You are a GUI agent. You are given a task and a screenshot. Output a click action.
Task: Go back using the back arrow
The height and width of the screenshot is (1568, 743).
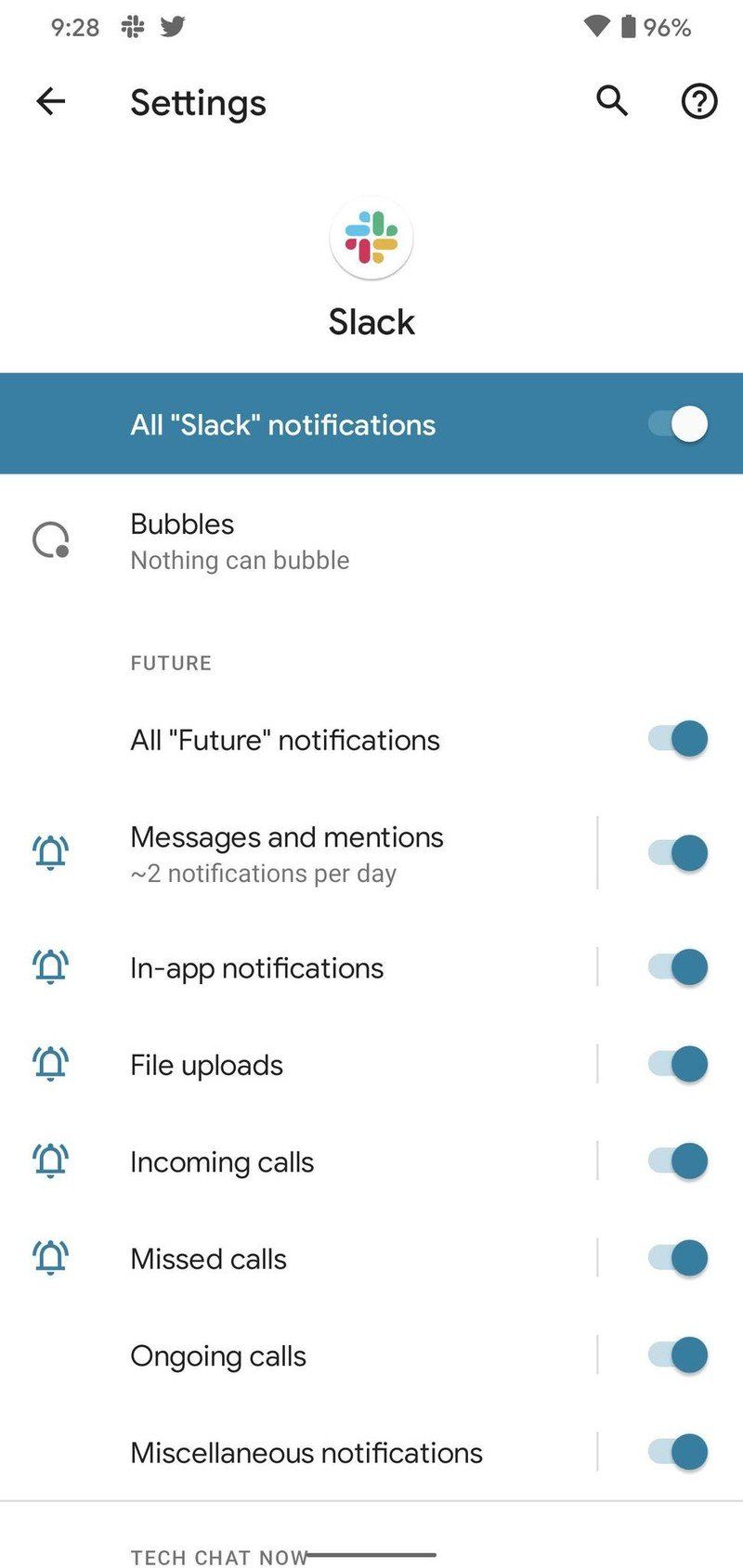[50, 101]
